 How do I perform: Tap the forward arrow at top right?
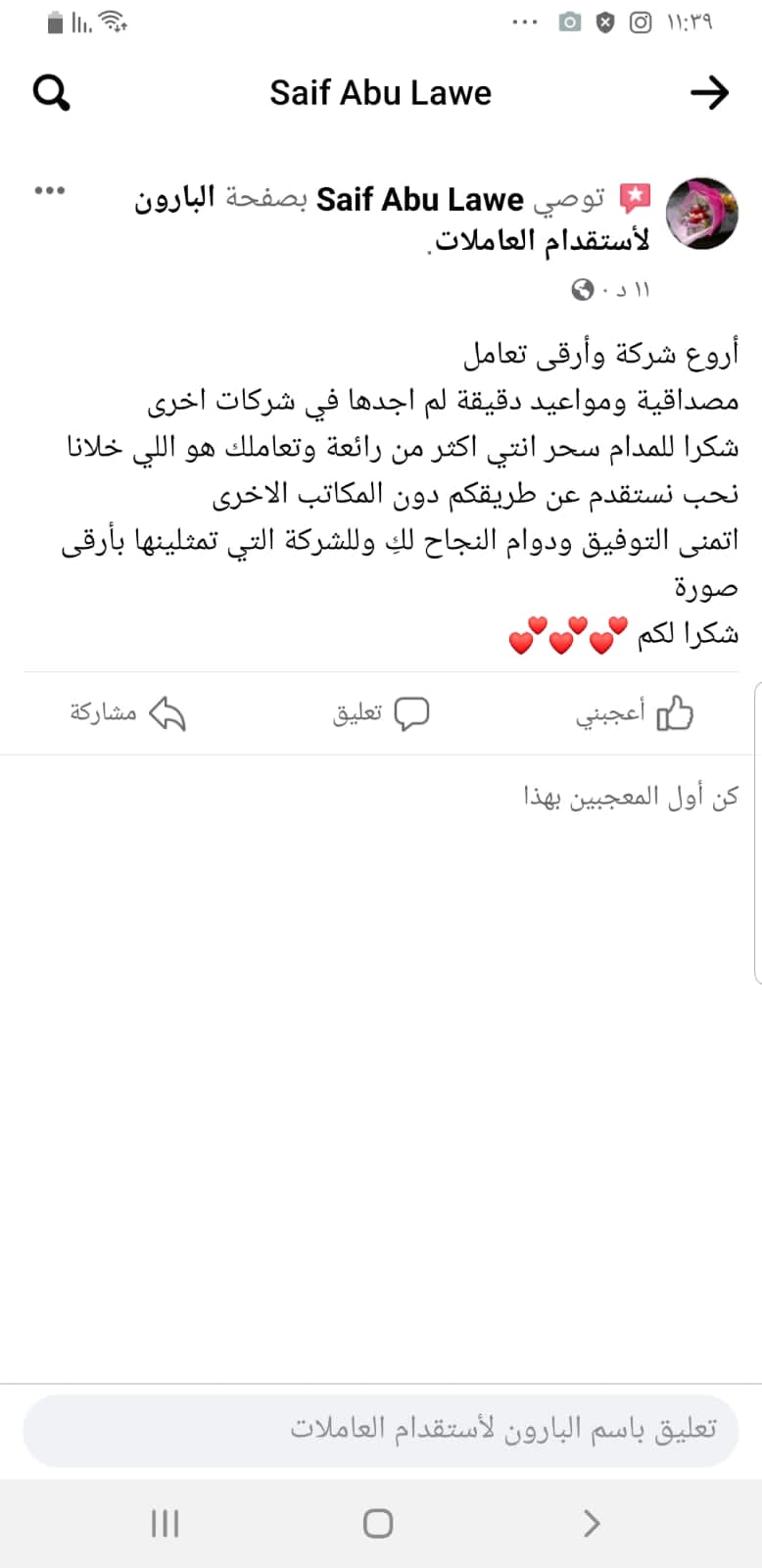tap(711, 92)
